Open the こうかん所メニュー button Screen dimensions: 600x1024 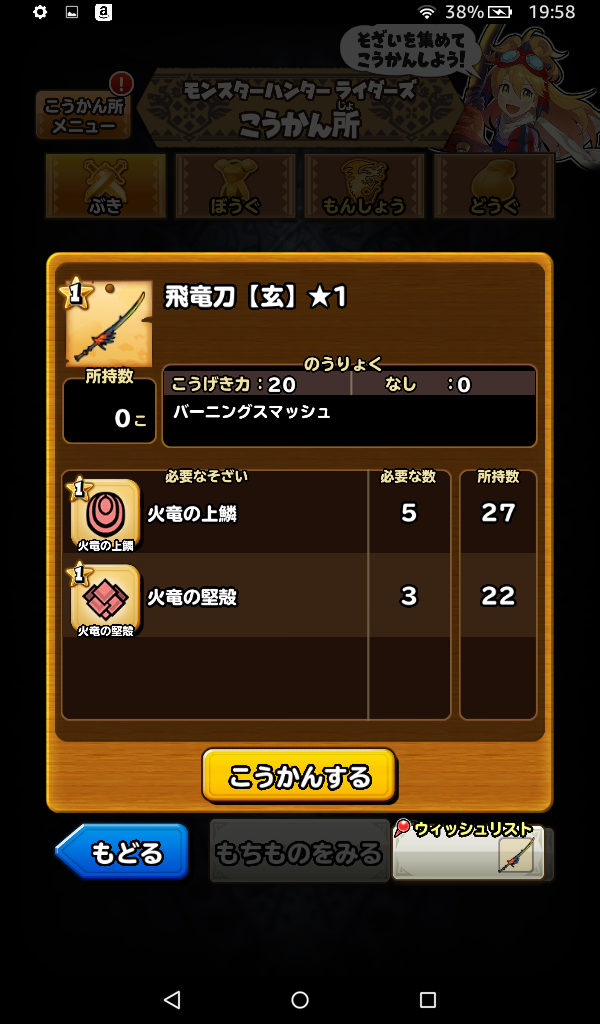tap(84, 115)
